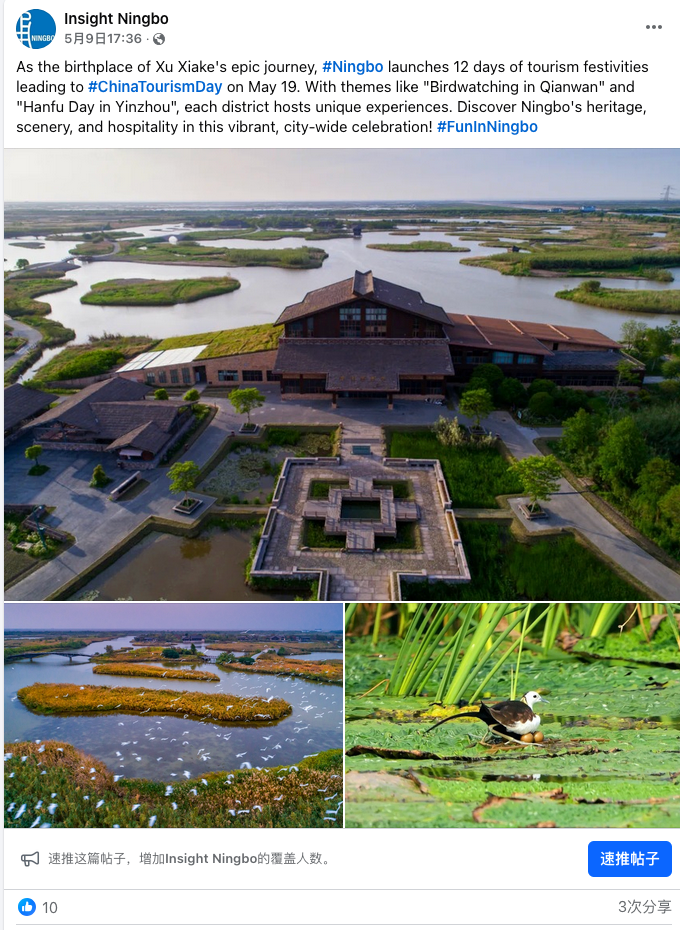This screenshot has width=680, height=930.
Task: Open the #Ningbo hashtag
Action: coord(353,67)
